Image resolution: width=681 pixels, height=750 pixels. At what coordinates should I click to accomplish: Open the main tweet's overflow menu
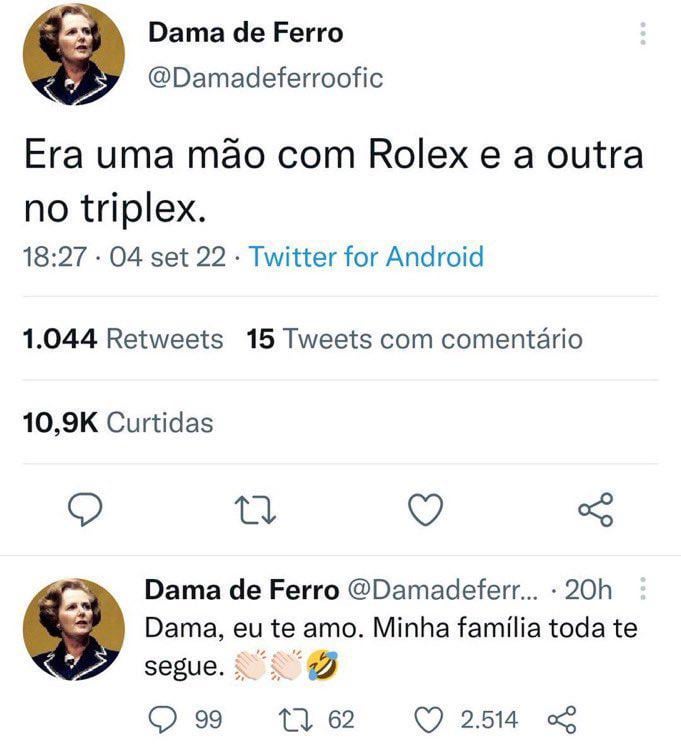pos(642,36)
